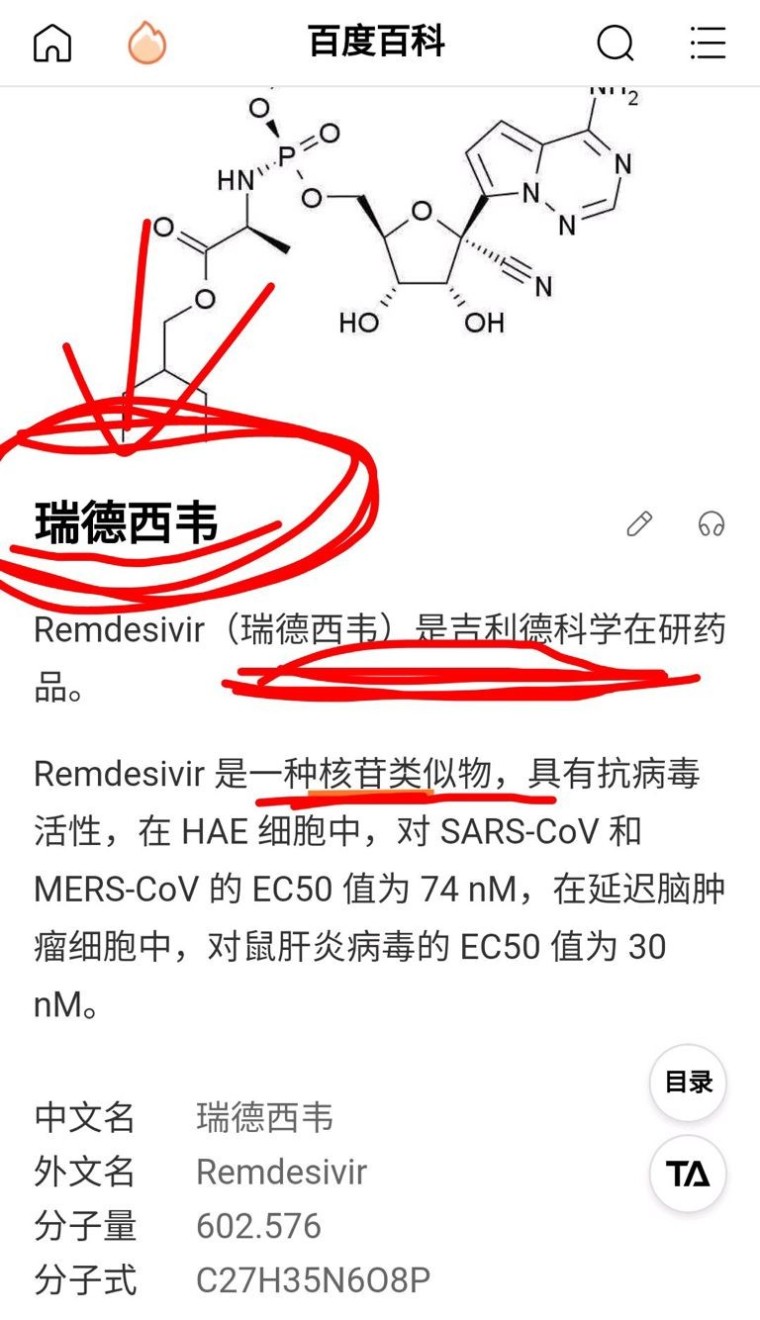Go to the Baidu Baike home page
The image size is (760, 1320).
coord(53,43)
